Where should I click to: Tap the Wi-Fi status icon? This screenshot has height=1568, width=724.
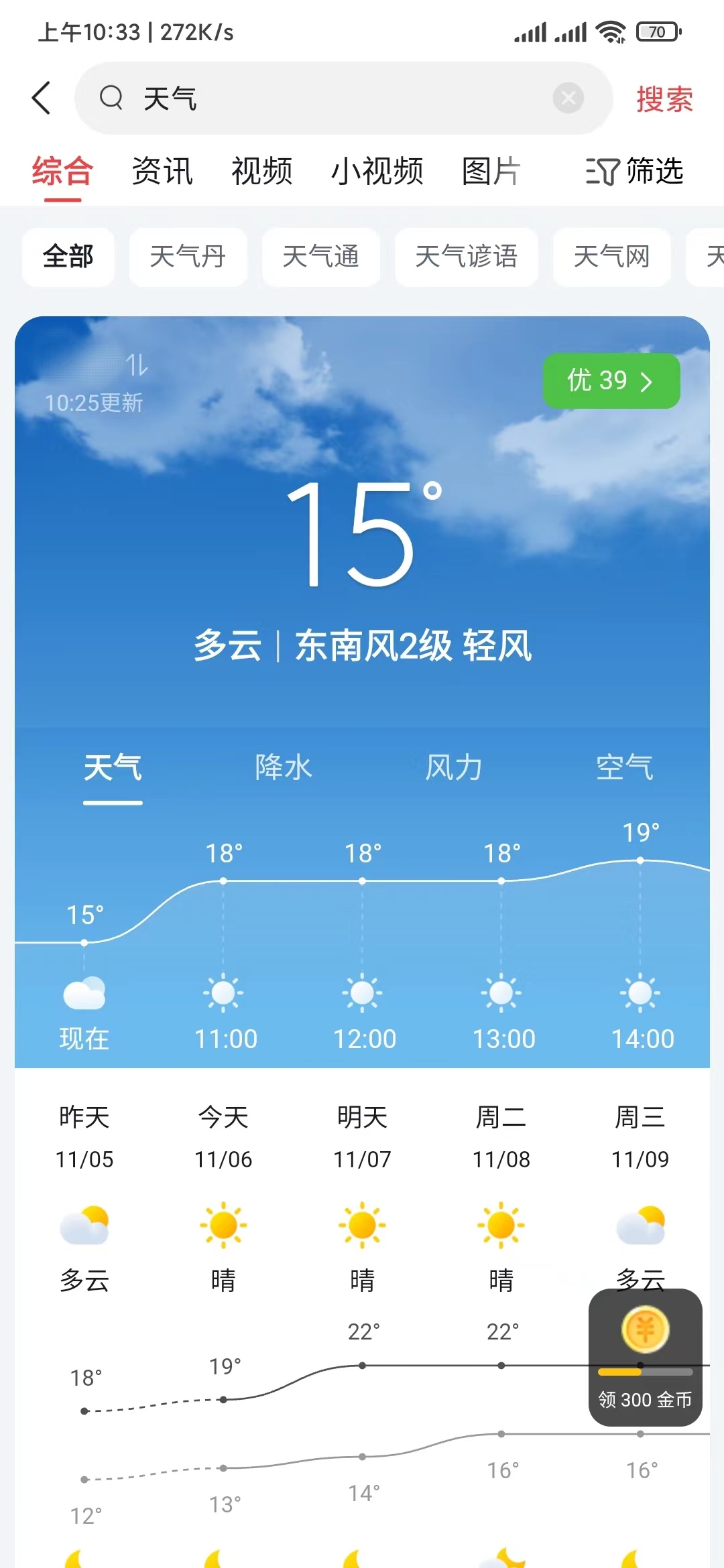(611, 30)
